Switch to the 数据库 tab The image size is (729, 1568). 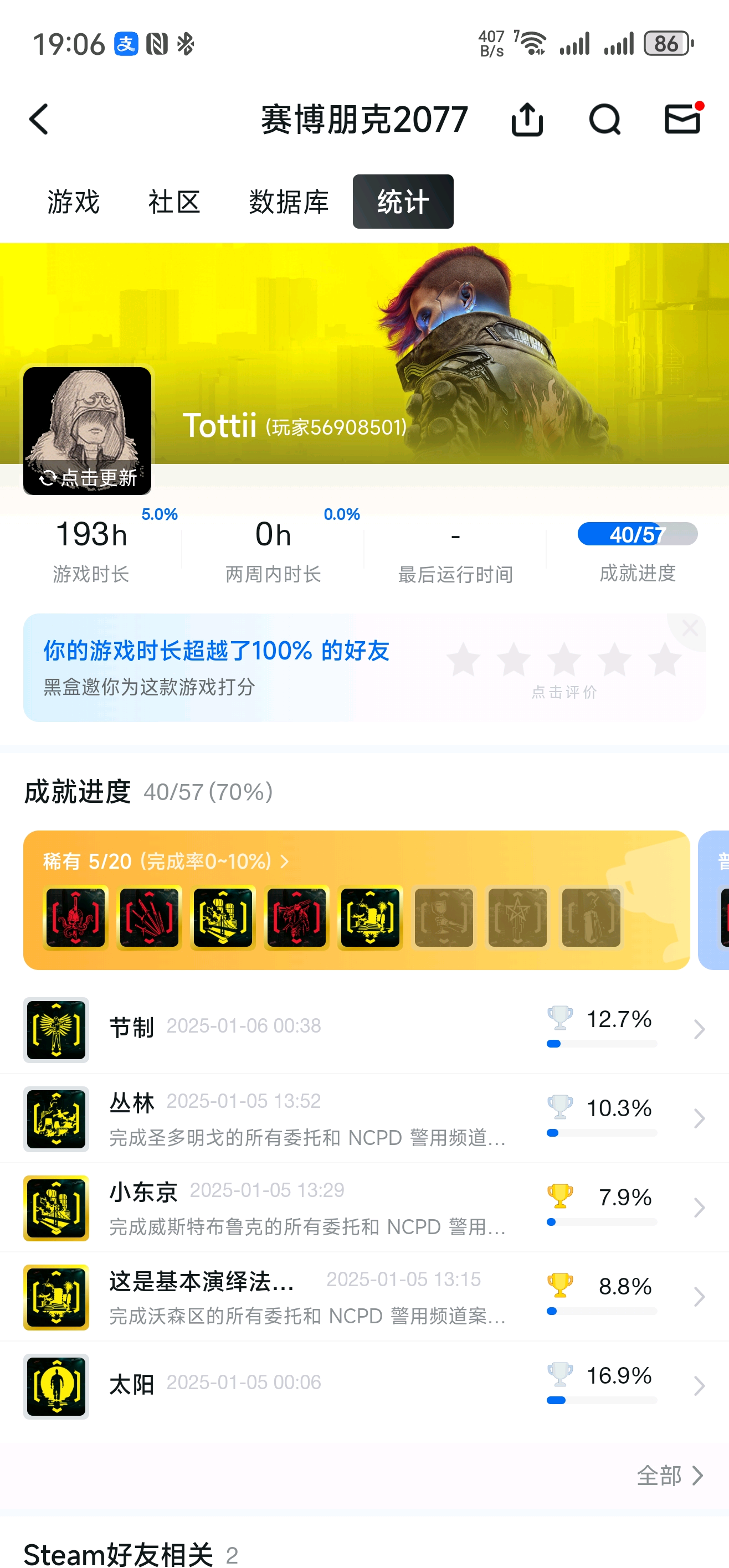[289, 202]
